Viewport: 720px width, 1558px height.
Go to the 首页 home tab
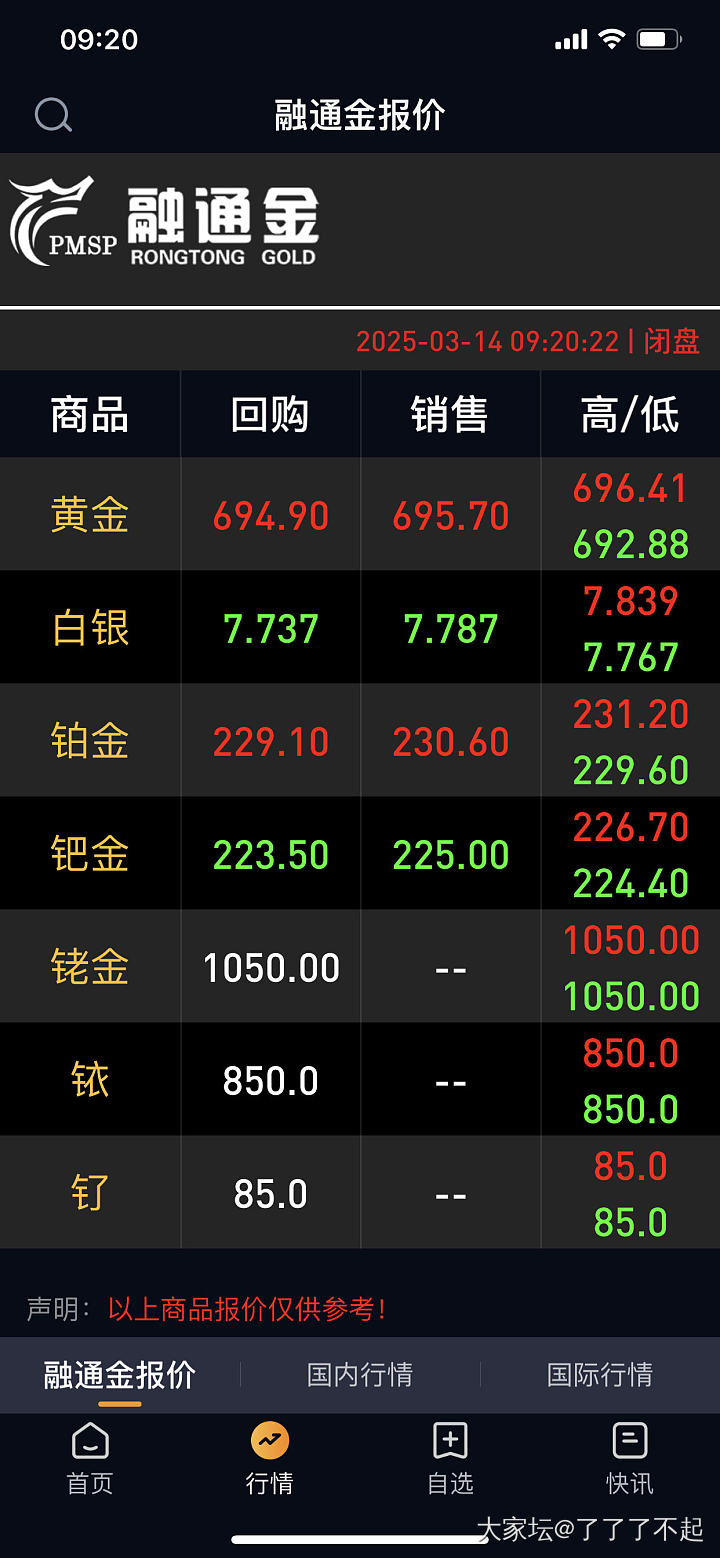point(90,1458)
